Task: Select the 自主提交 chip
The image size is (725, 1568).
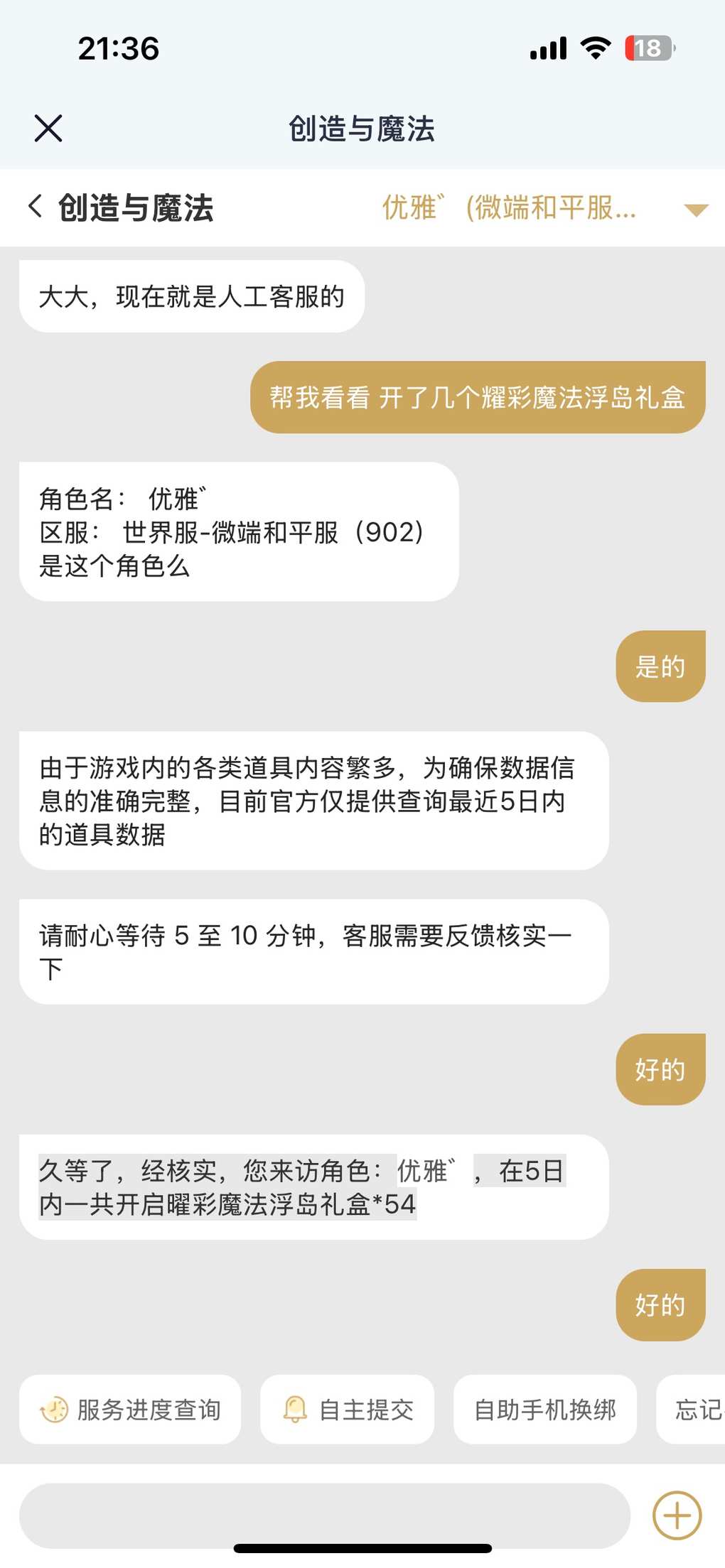Action: 348,1410
